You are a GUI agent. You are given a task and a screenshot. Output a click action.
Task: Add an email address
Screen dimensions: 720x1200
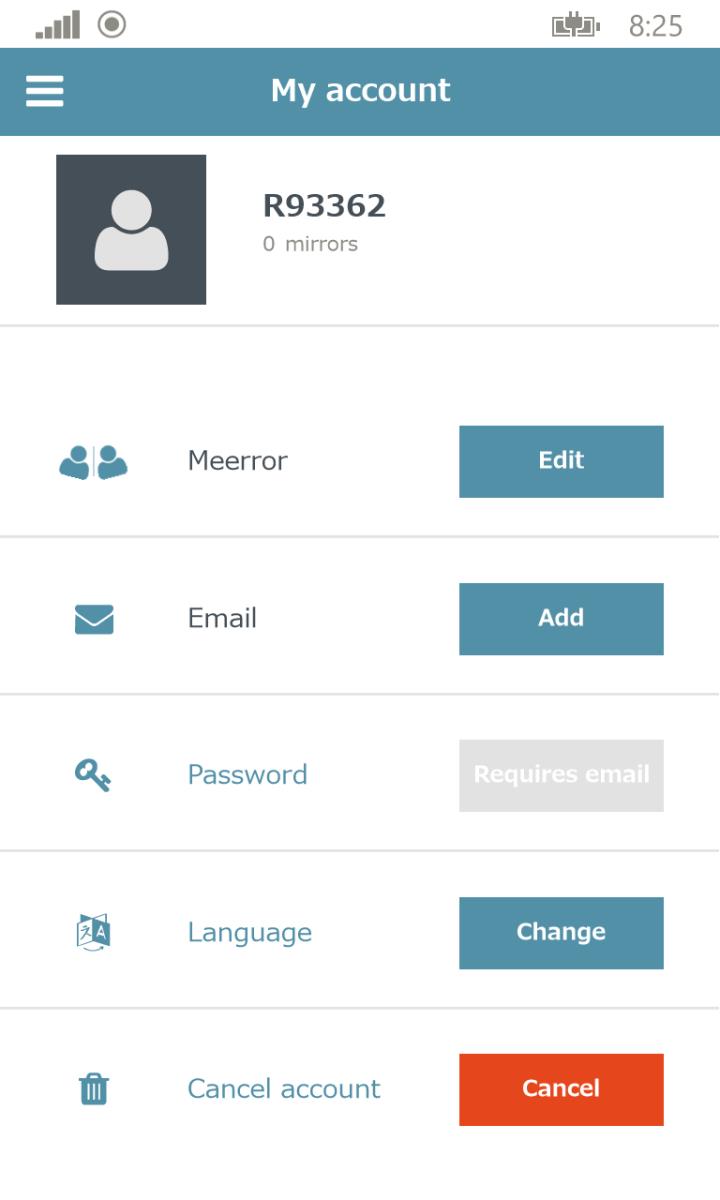[561, 619]
